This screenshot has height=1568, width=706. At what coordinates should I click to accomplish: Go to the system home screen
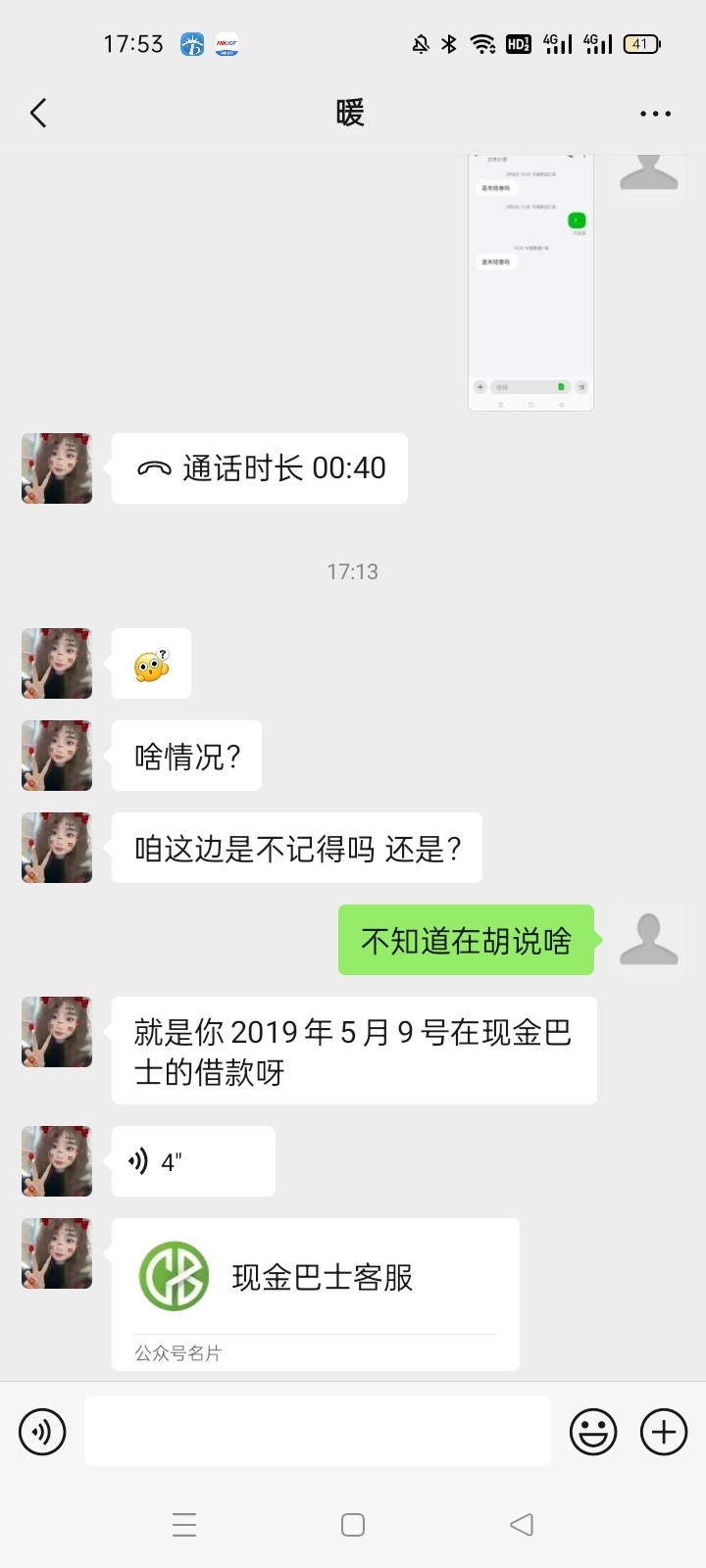click(353, 1525)
